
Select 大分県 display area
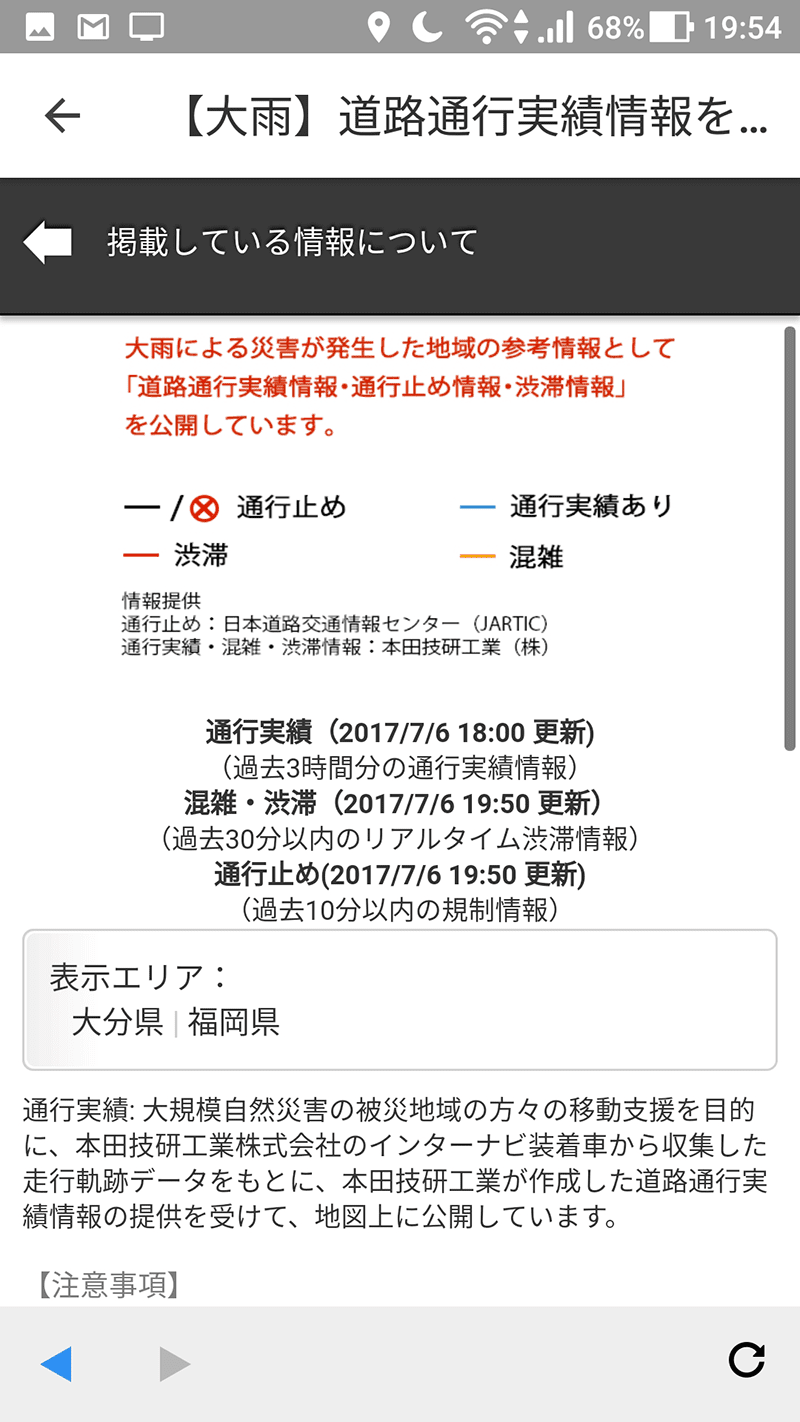117,1022
